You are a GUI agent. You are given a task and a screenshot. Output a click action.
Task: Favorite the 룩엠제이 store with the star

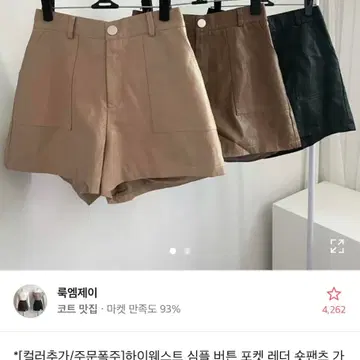pos(334,294)
